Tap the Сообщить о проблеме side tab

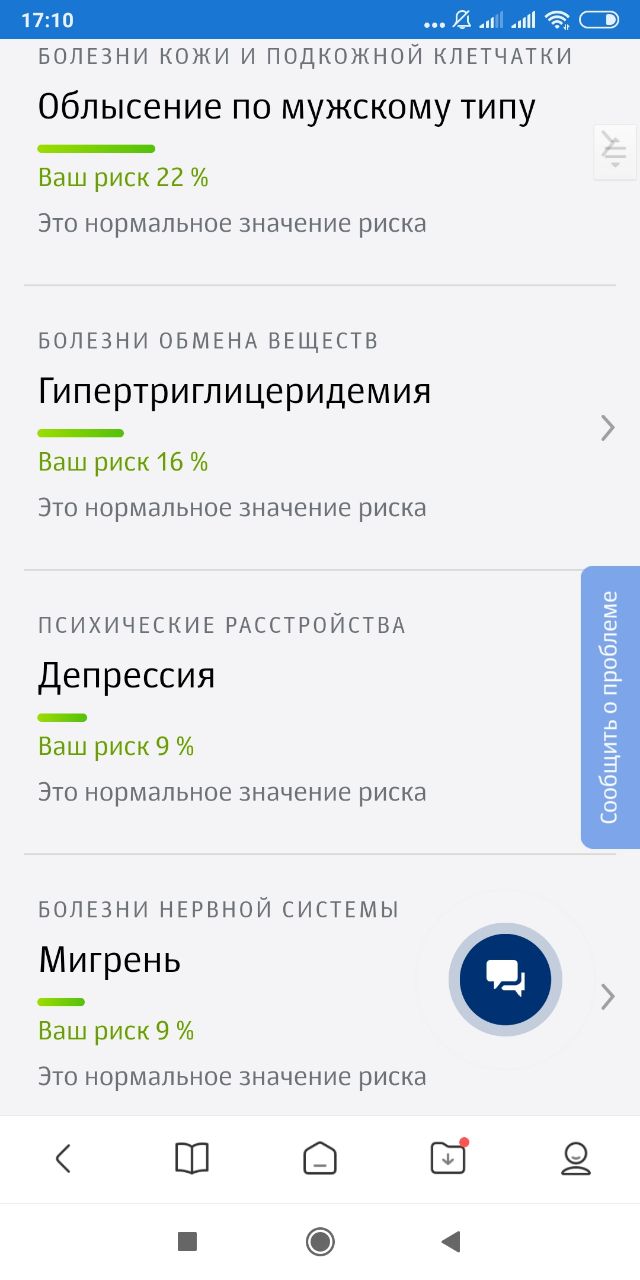[x=610, y=707]
